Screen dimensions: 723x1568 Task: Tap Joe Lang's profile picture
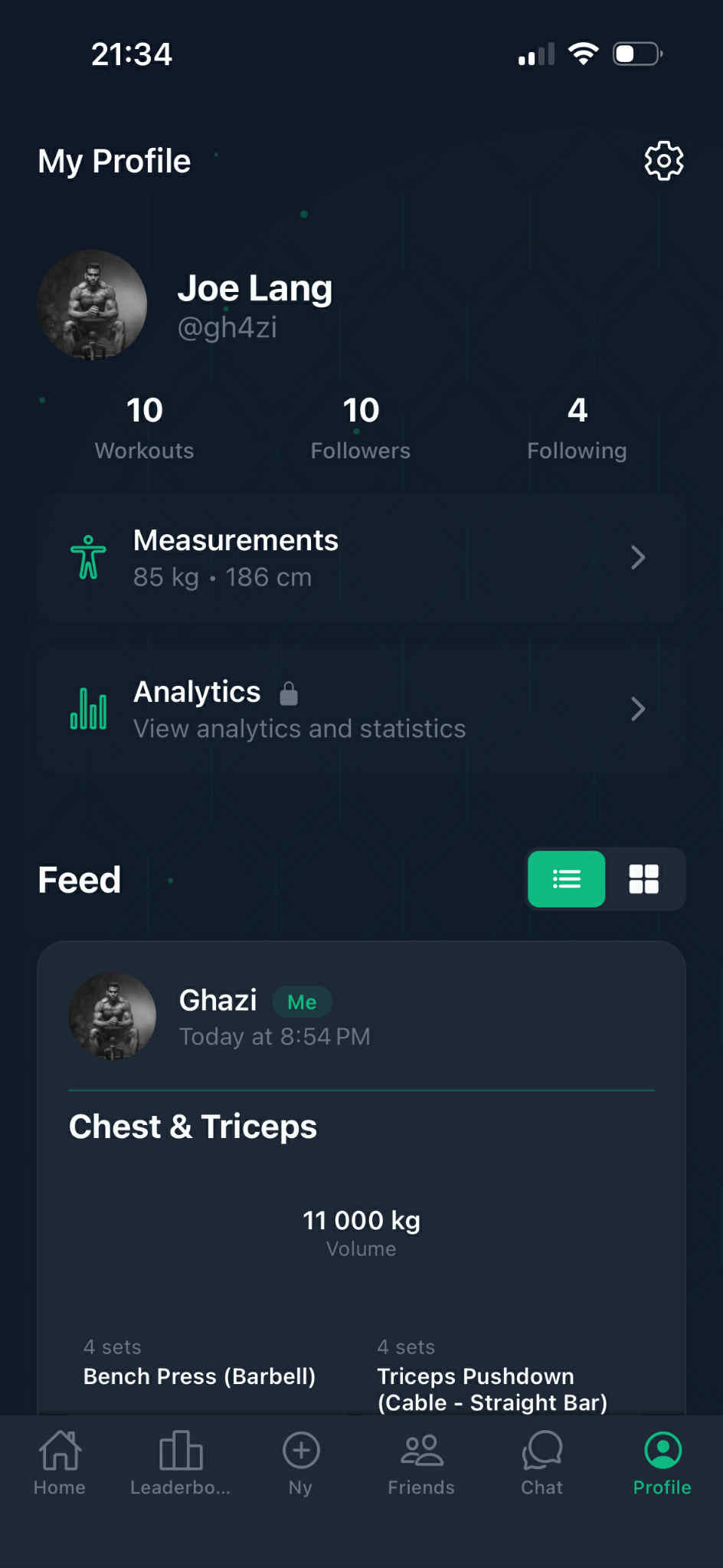click(x=93, y=305)
